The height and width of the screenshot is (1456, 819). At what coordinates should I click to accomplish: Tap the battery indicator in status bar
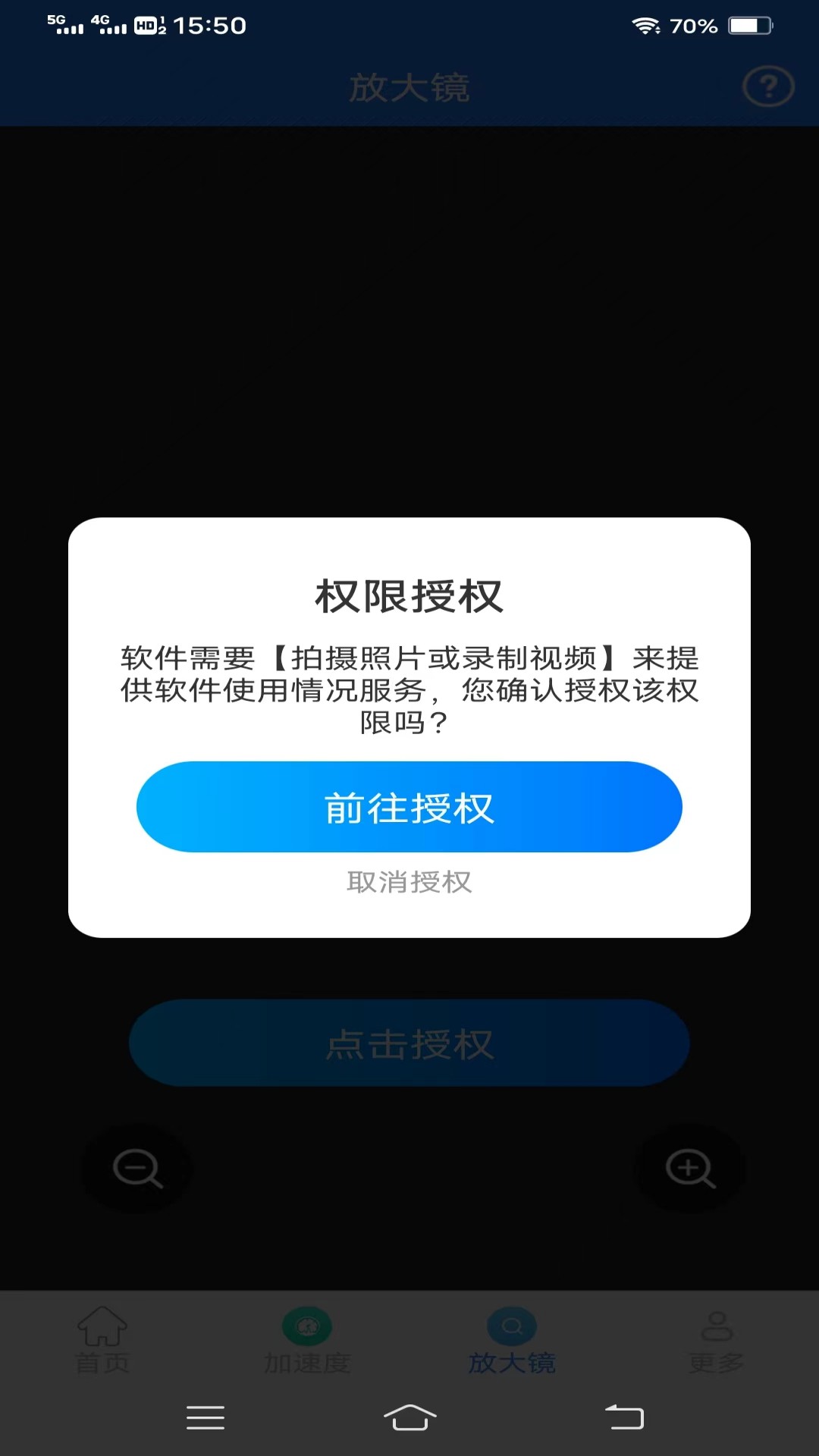[748, 25]
